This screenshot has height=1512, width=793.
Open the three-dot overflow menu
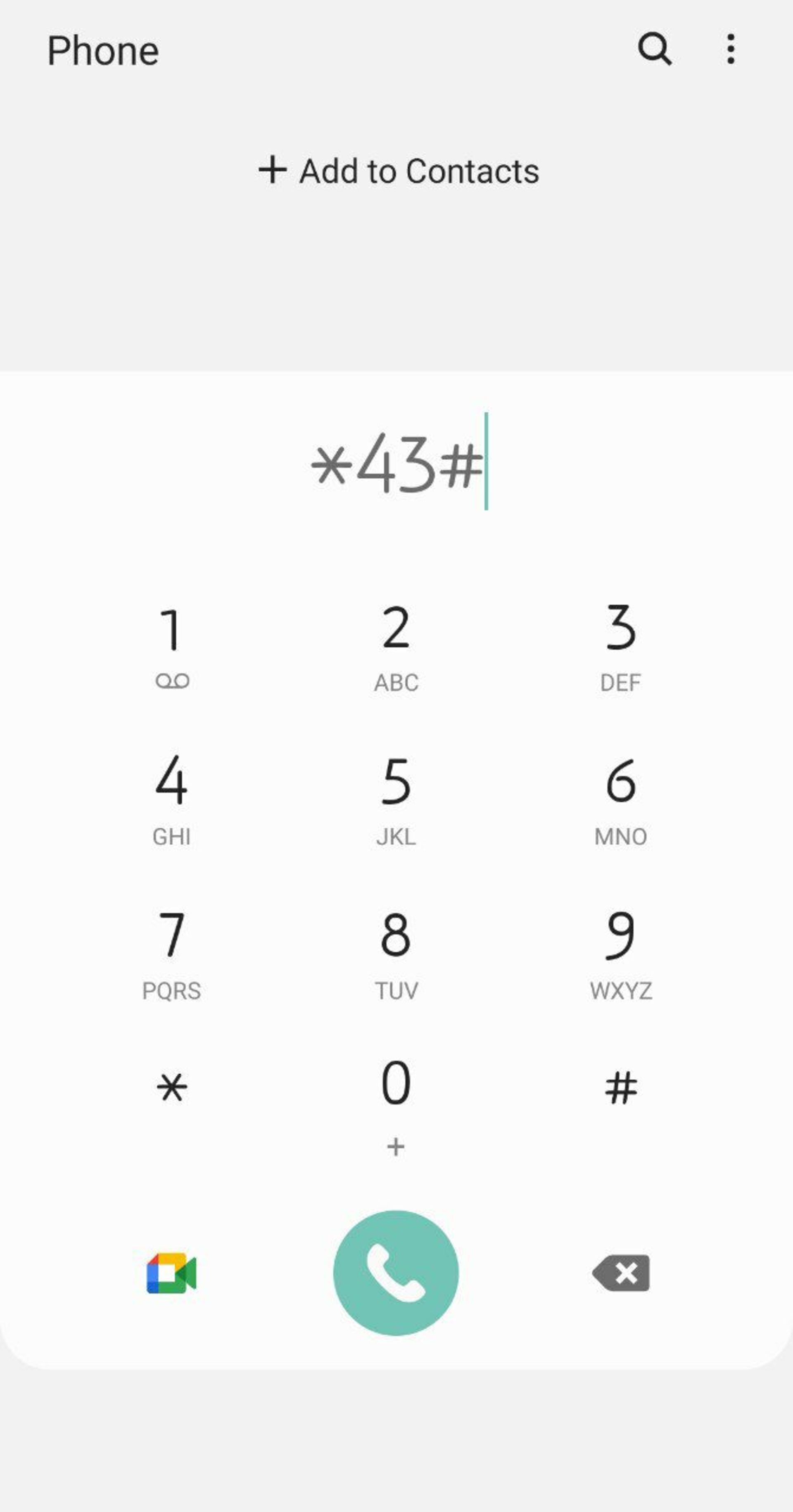(730, 49)
